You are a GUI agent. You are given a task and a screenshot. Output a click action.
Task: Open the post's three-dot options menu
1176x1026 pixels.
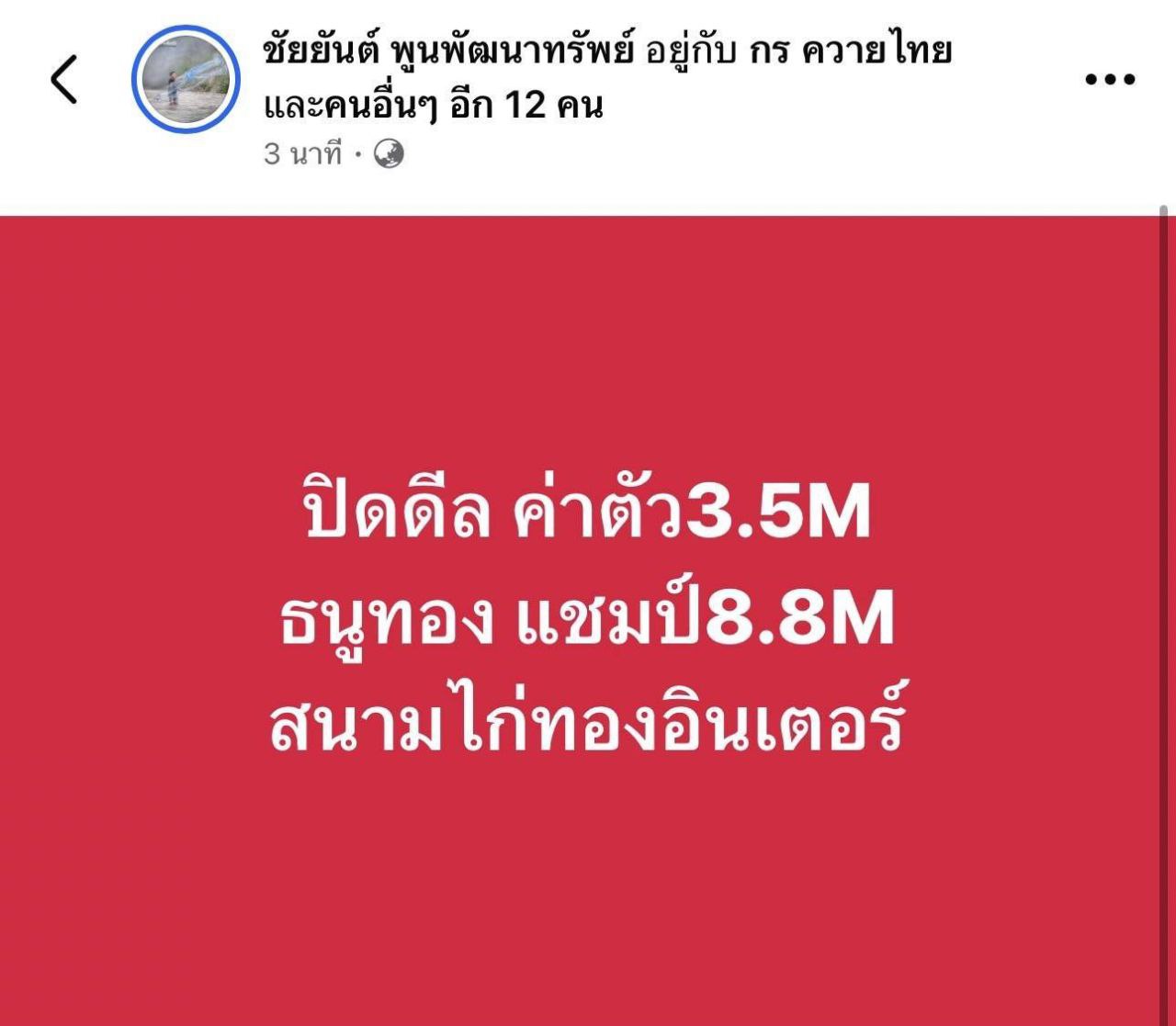coord(1110,80)
